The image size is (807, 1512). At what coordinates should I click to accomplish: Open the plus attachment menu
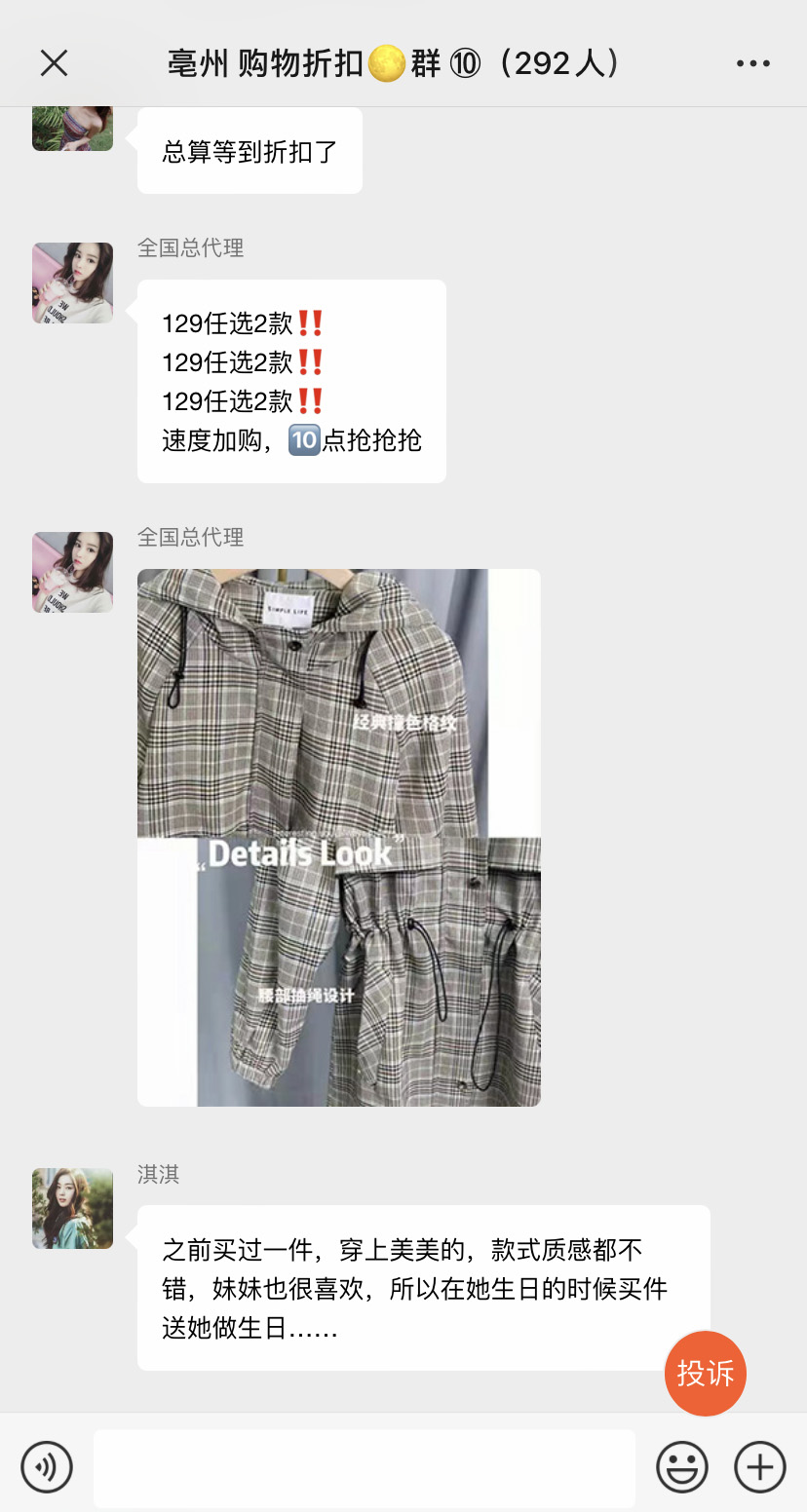click(x=759, y=1466)
